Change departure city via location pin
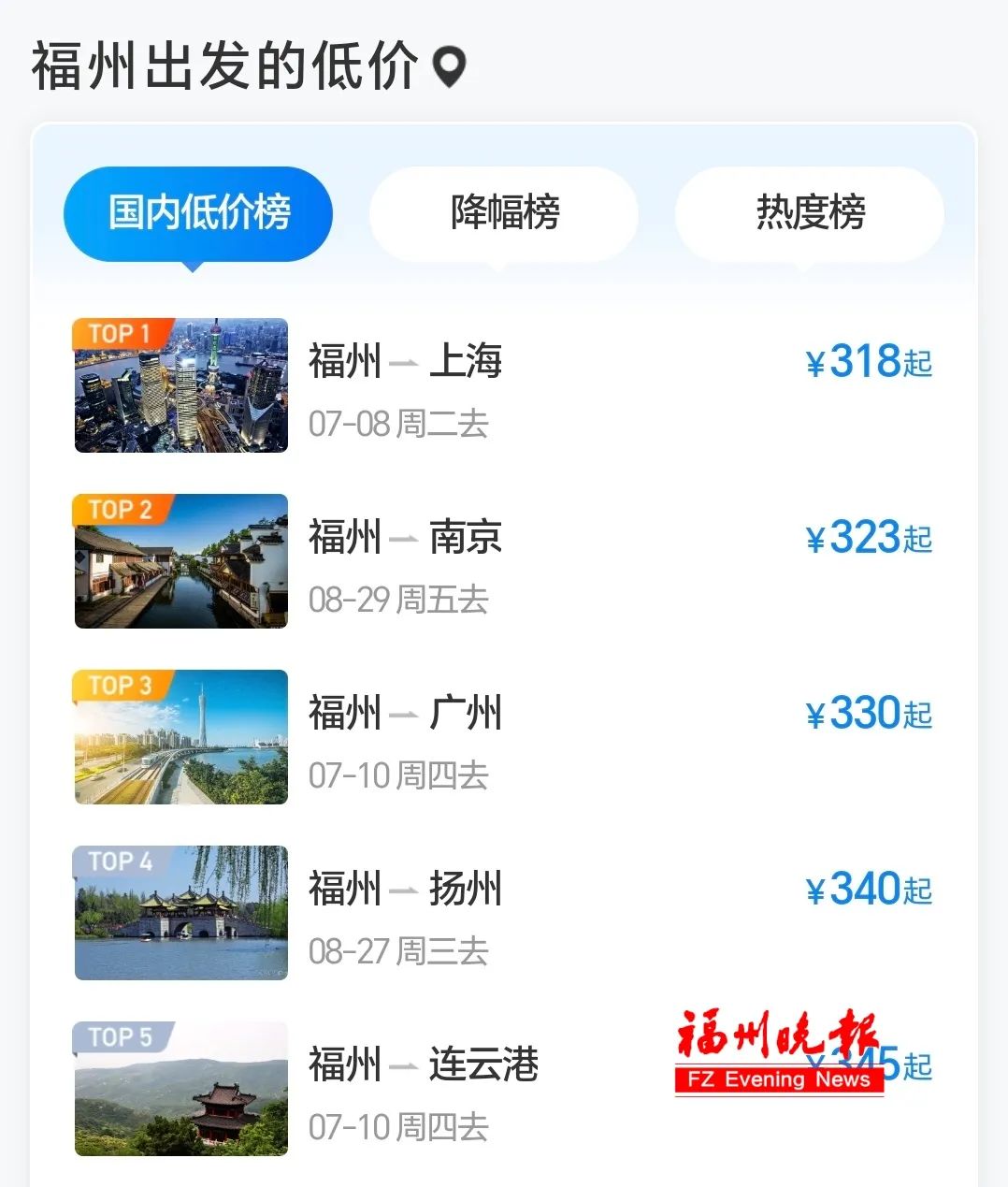This screenshot has width=1008, height=1187. click(450, 67)
